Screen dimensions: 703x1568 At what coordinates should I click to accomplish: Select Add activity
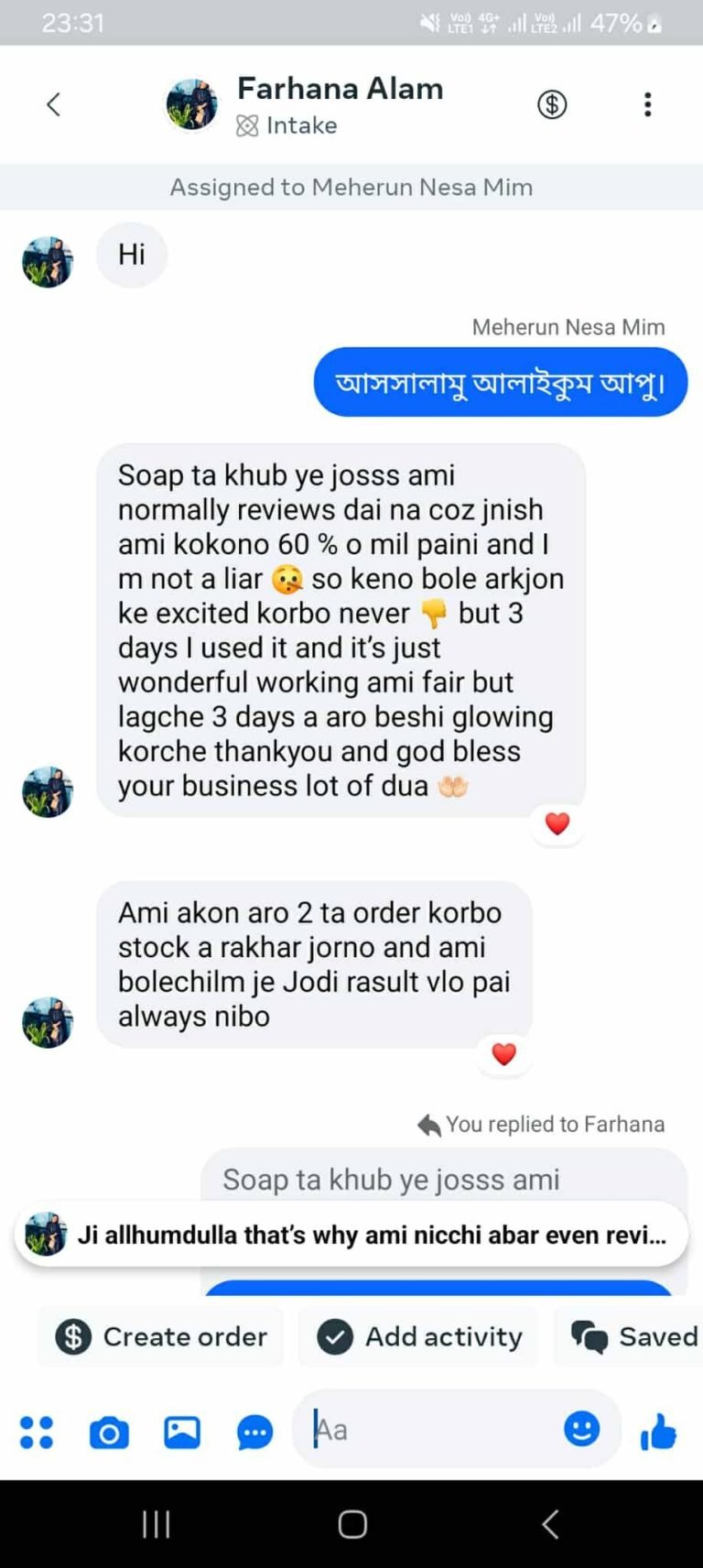point(419,1336)
